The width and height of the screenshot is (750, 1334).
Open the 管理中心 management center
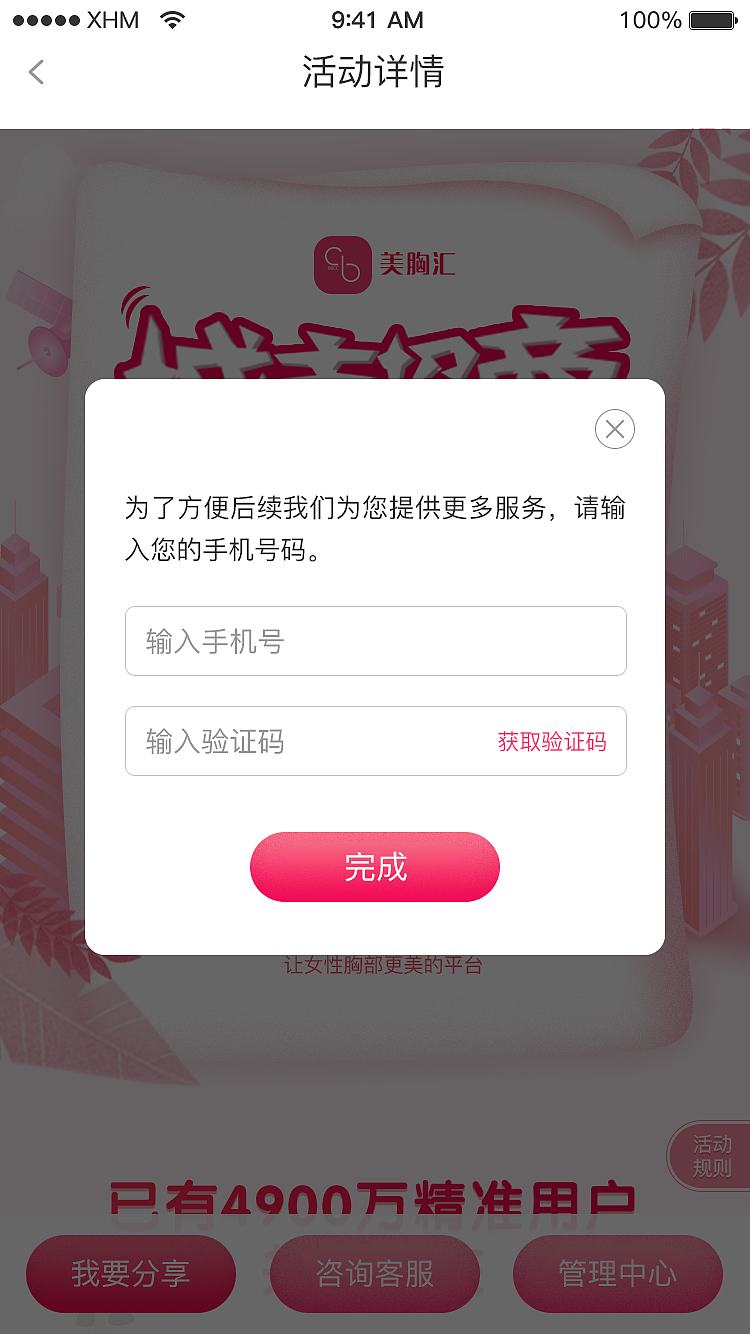point(618,1274)
